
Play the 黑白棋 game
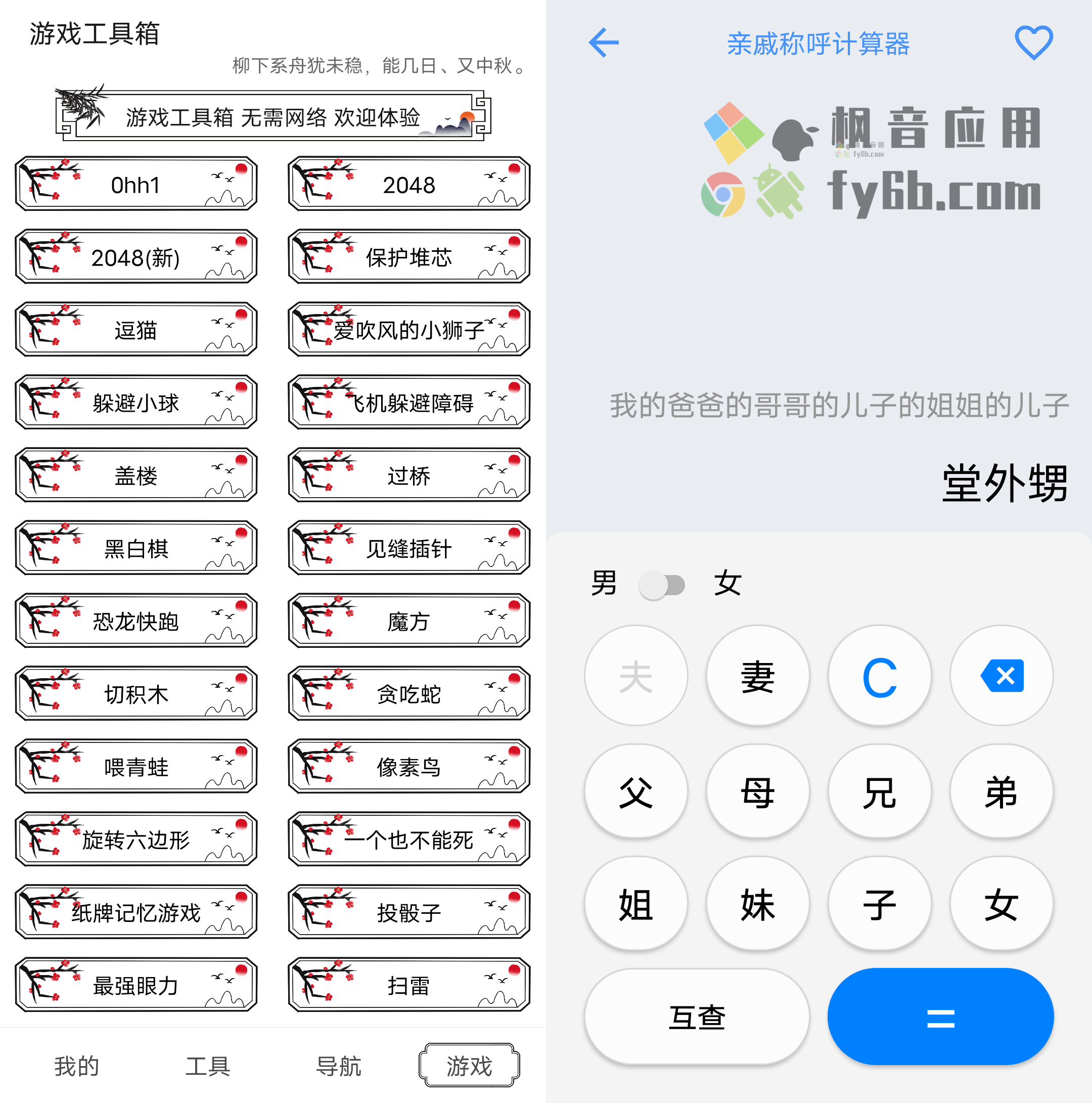point(136,548)
